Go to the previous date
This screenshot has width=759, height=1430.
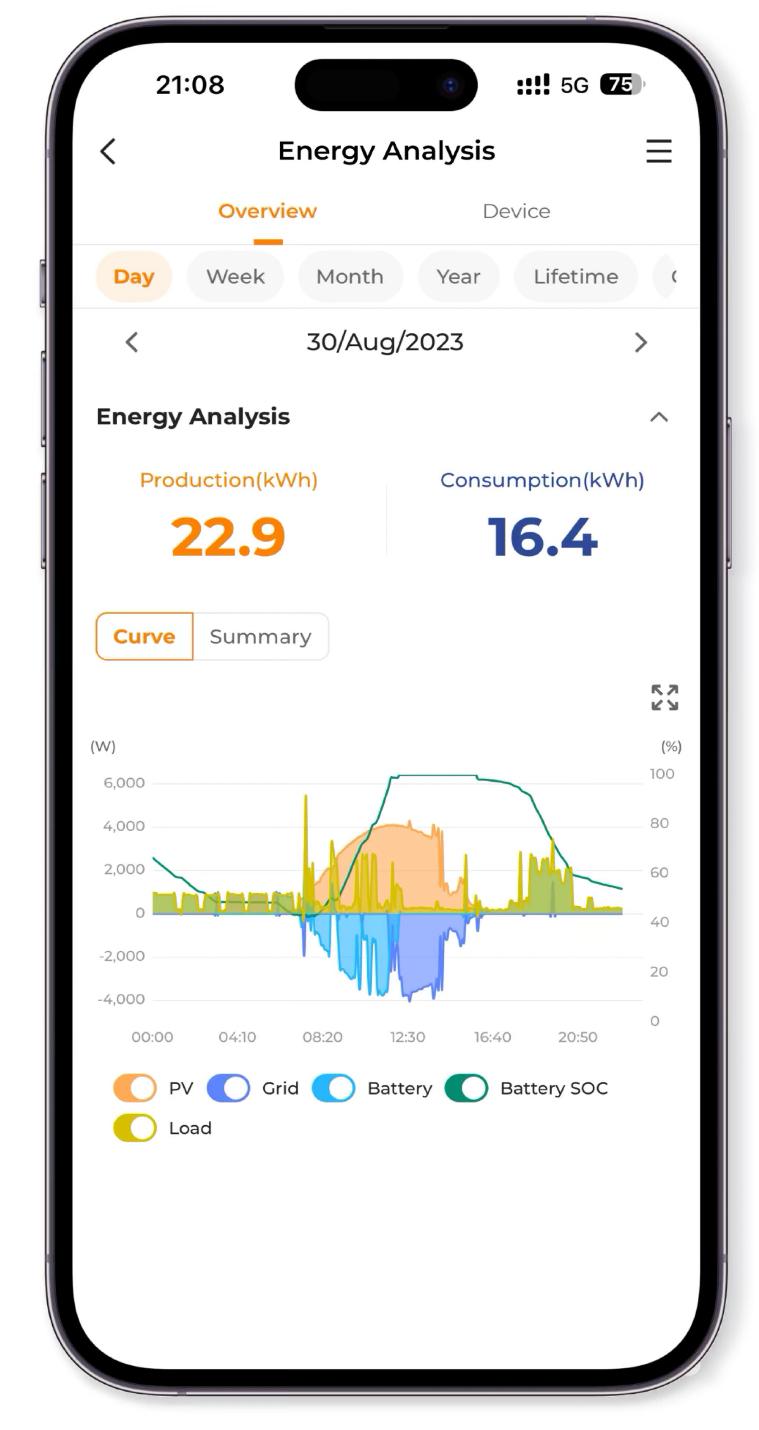[x=131, y=342]
